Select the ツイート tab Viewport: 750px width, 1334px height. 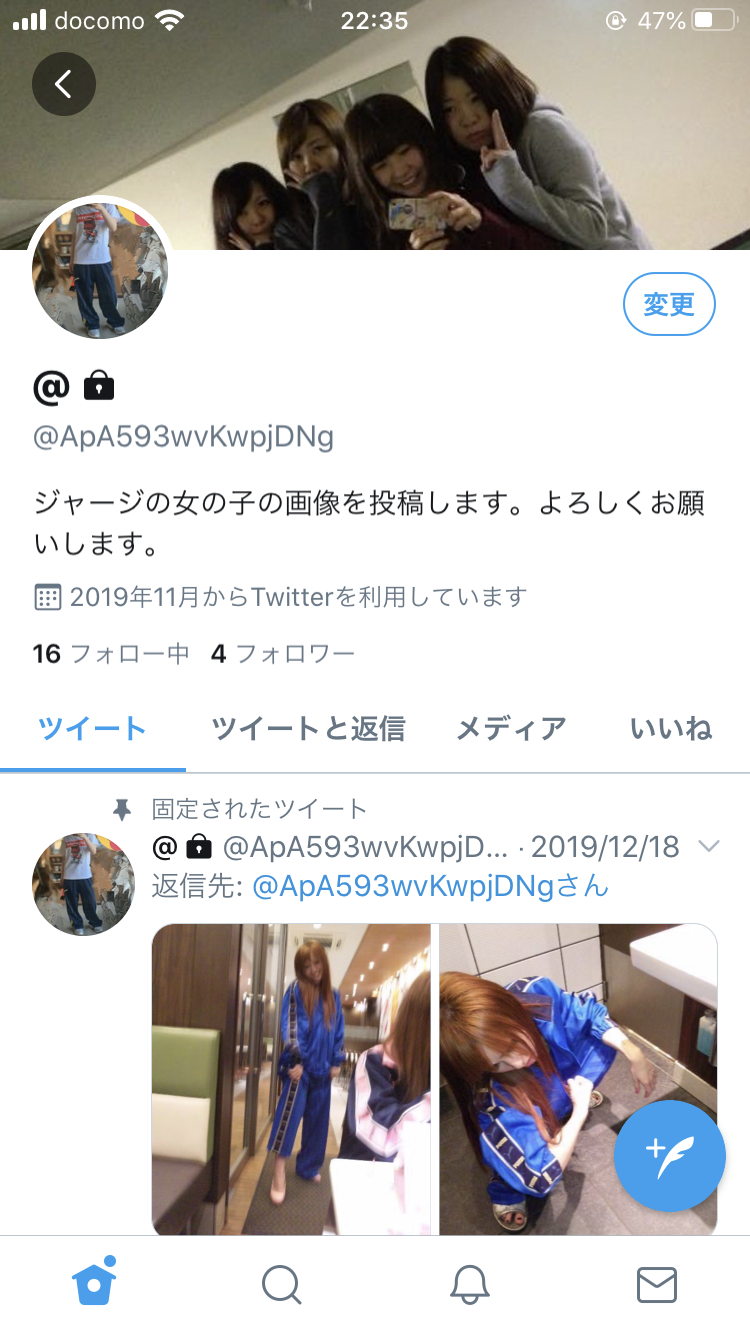93,729
